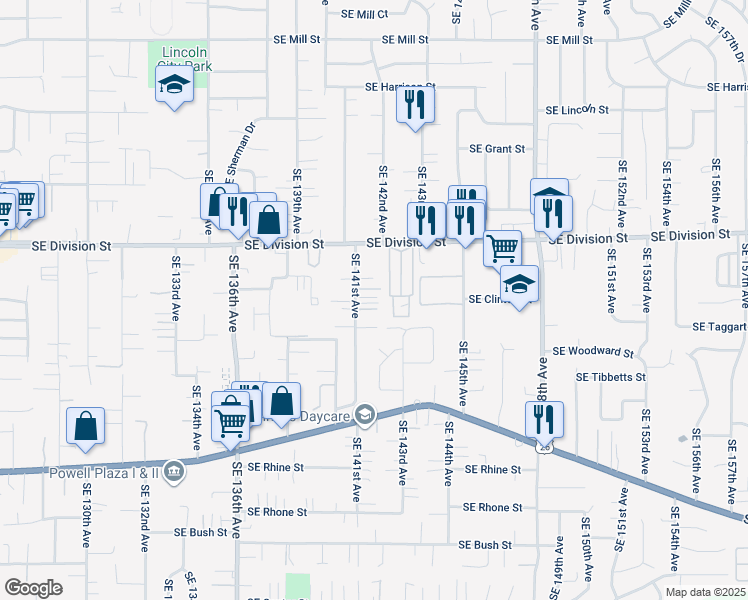
Task: Tap the school marker near SE Clinton St
Action: pyautogui.click(x=519, y=285)
